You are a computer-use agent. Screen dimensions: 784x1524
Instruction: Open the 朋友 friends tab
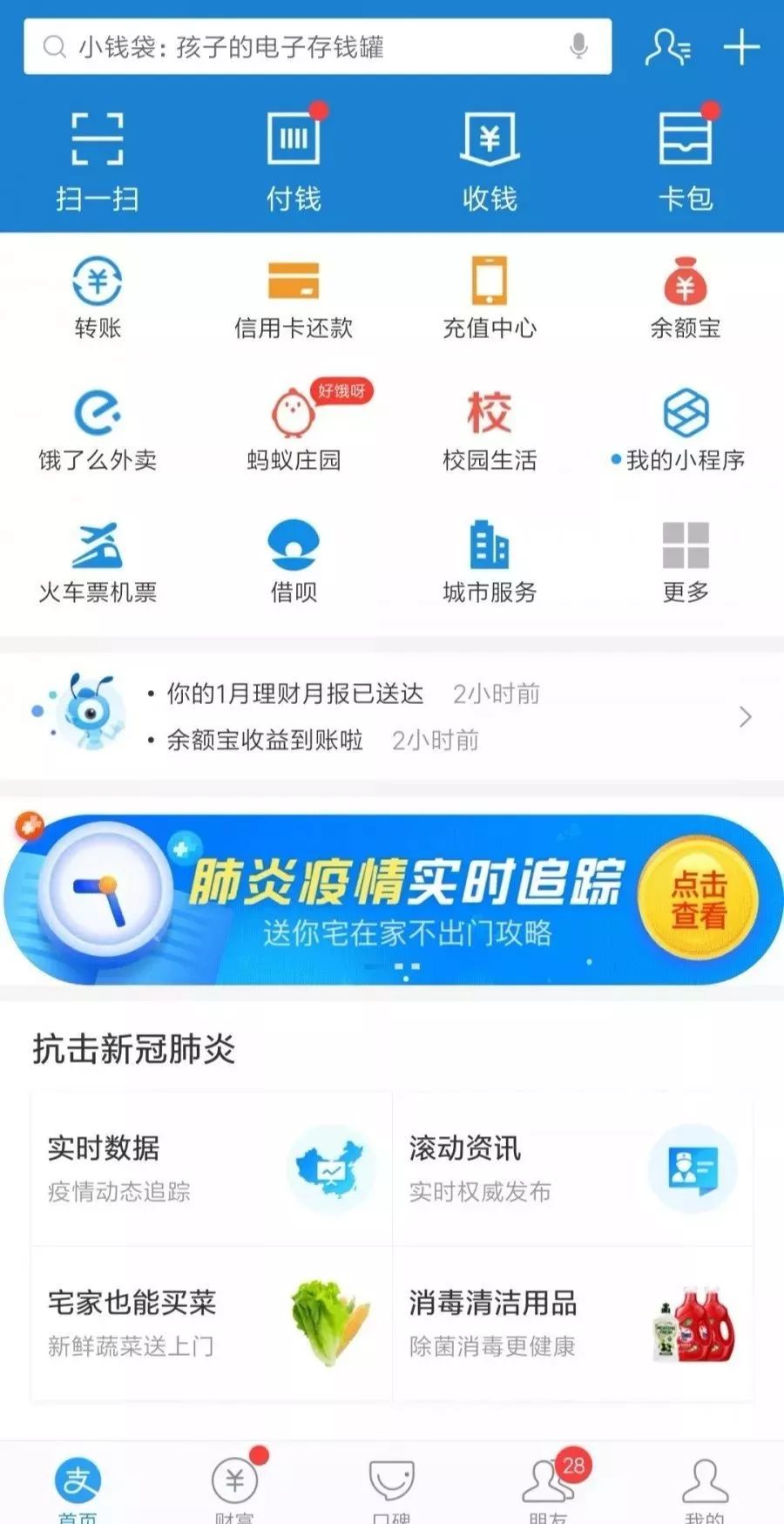(x=548, y=1481)
